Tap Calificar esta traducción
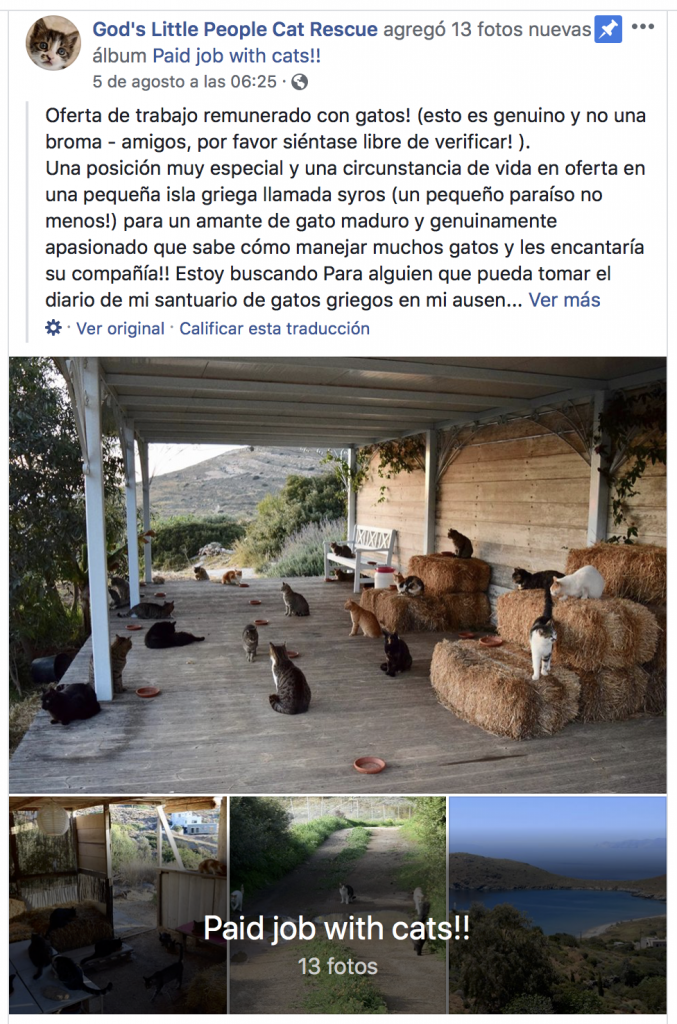The height and width of the screenshot is (1024, 677). point(274,328)
